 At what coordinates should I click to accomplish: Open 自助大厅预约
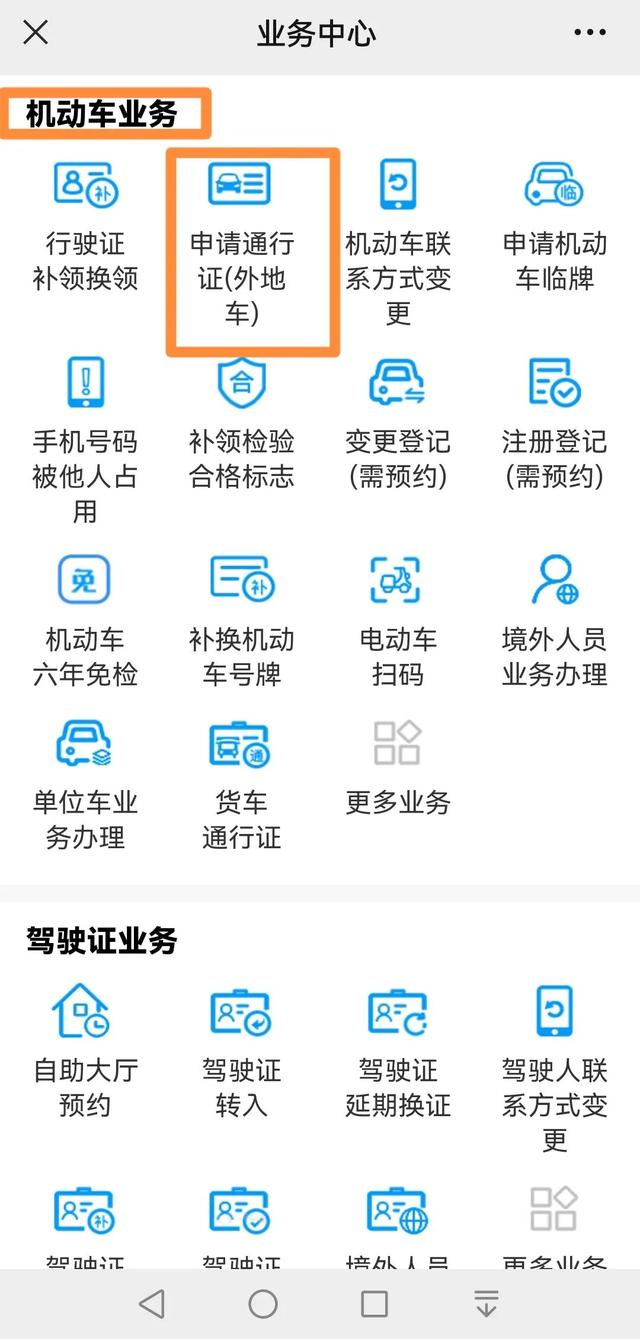(x=85, y=1050)
